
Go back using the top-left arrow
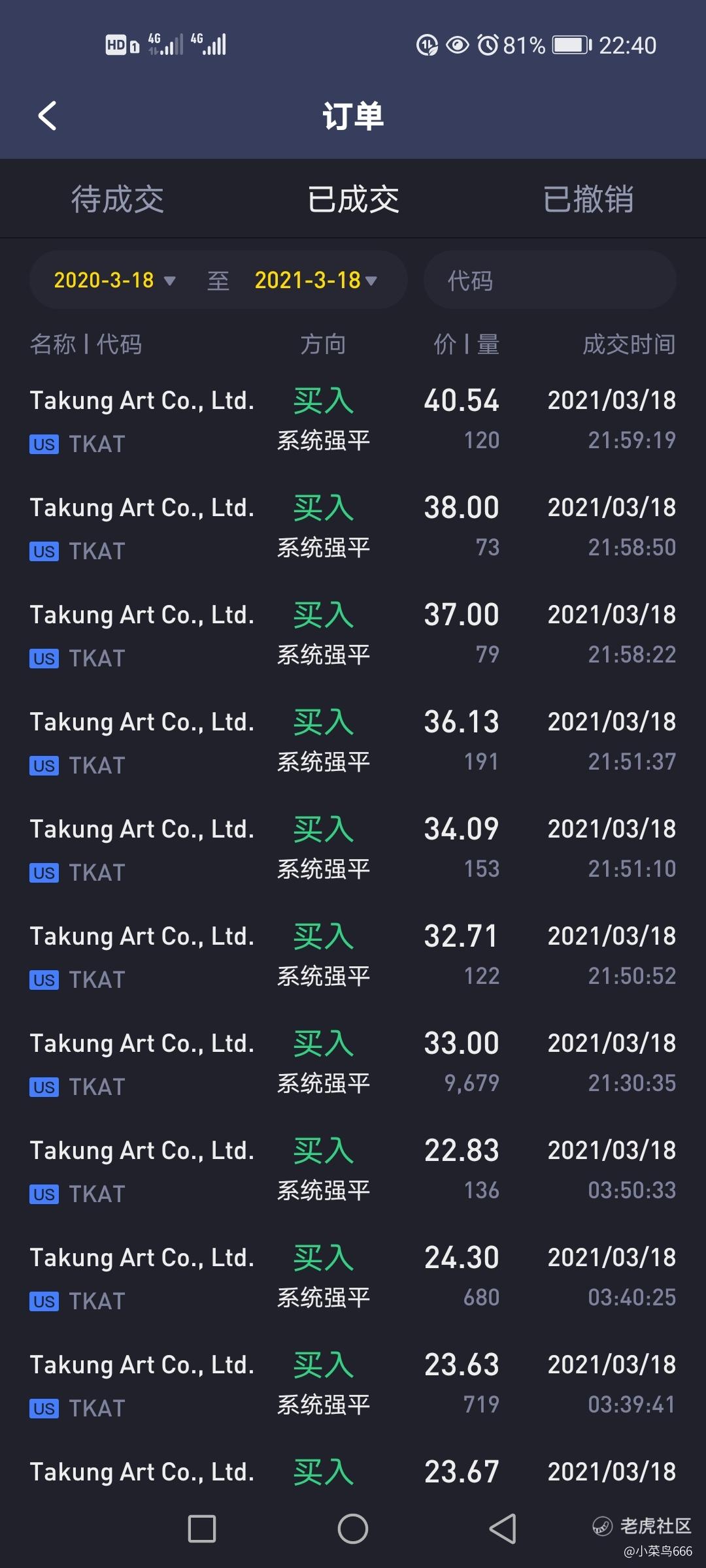point(48,116)
